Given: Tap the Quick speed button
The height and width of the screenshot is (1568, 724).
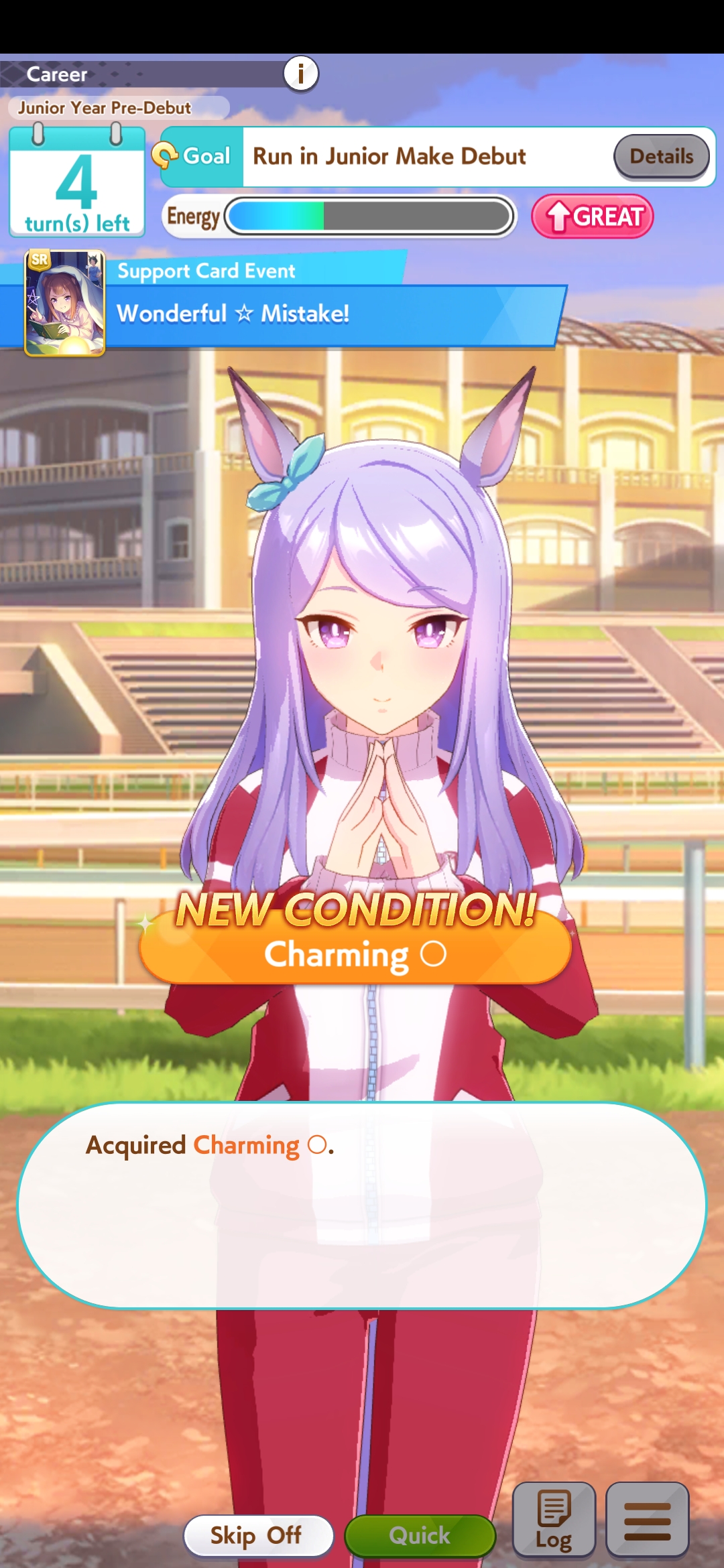Looking at the screenshot, I should 420,1535.
